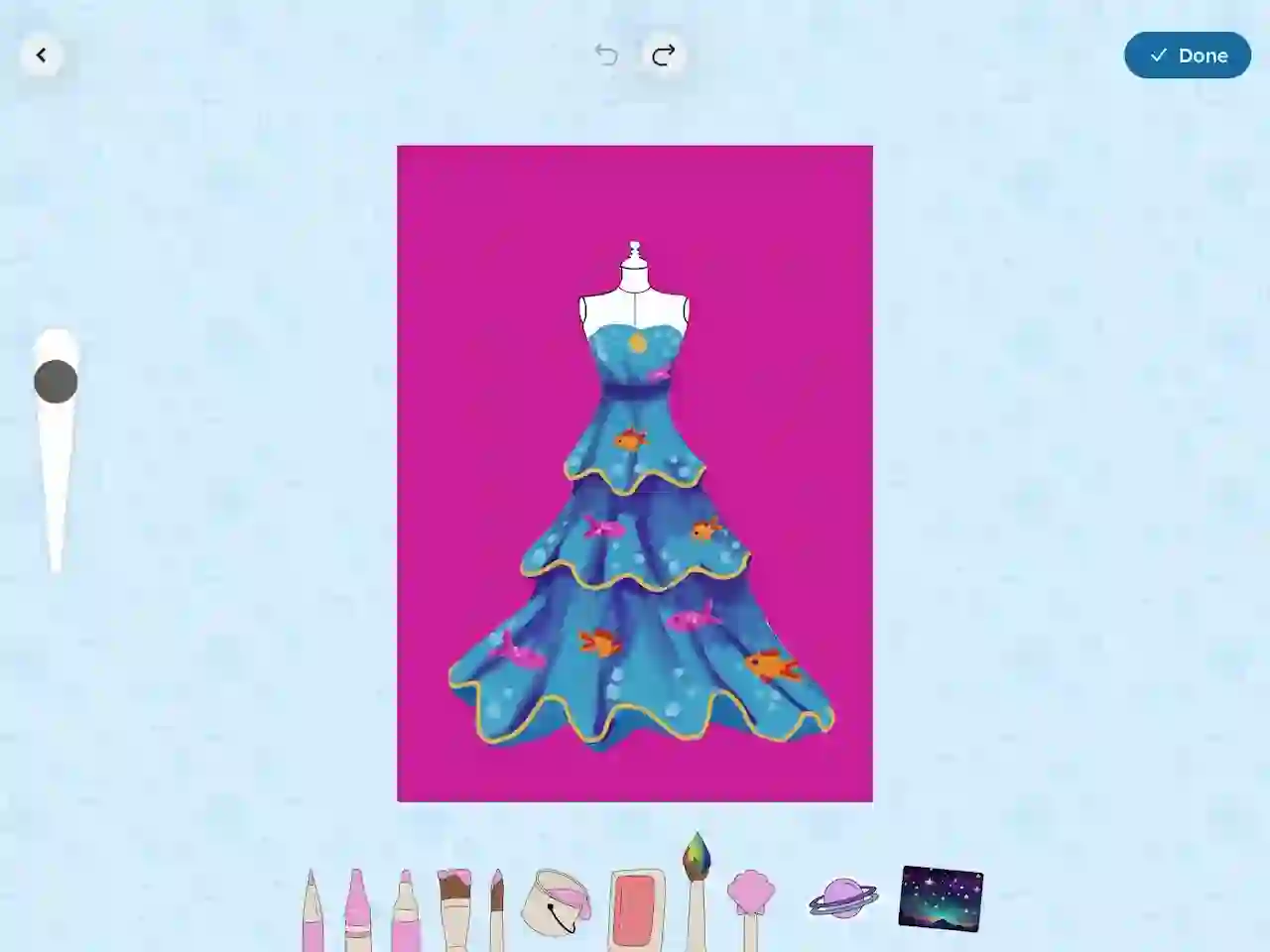This screenshot has height=952, width=1270.
Task: Select the rainbow paintbrush tool
Action: (x=697, y=888)
